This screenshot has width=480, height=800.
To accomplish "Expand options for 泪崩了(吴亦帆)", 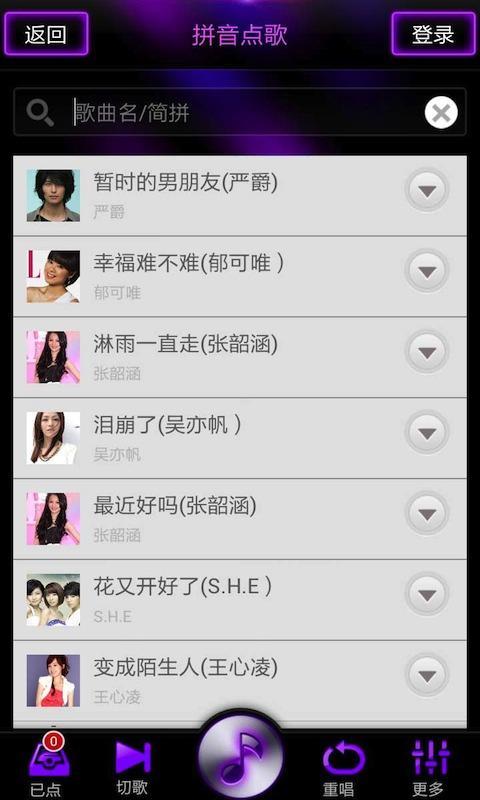I will click(x=427, y=433).
